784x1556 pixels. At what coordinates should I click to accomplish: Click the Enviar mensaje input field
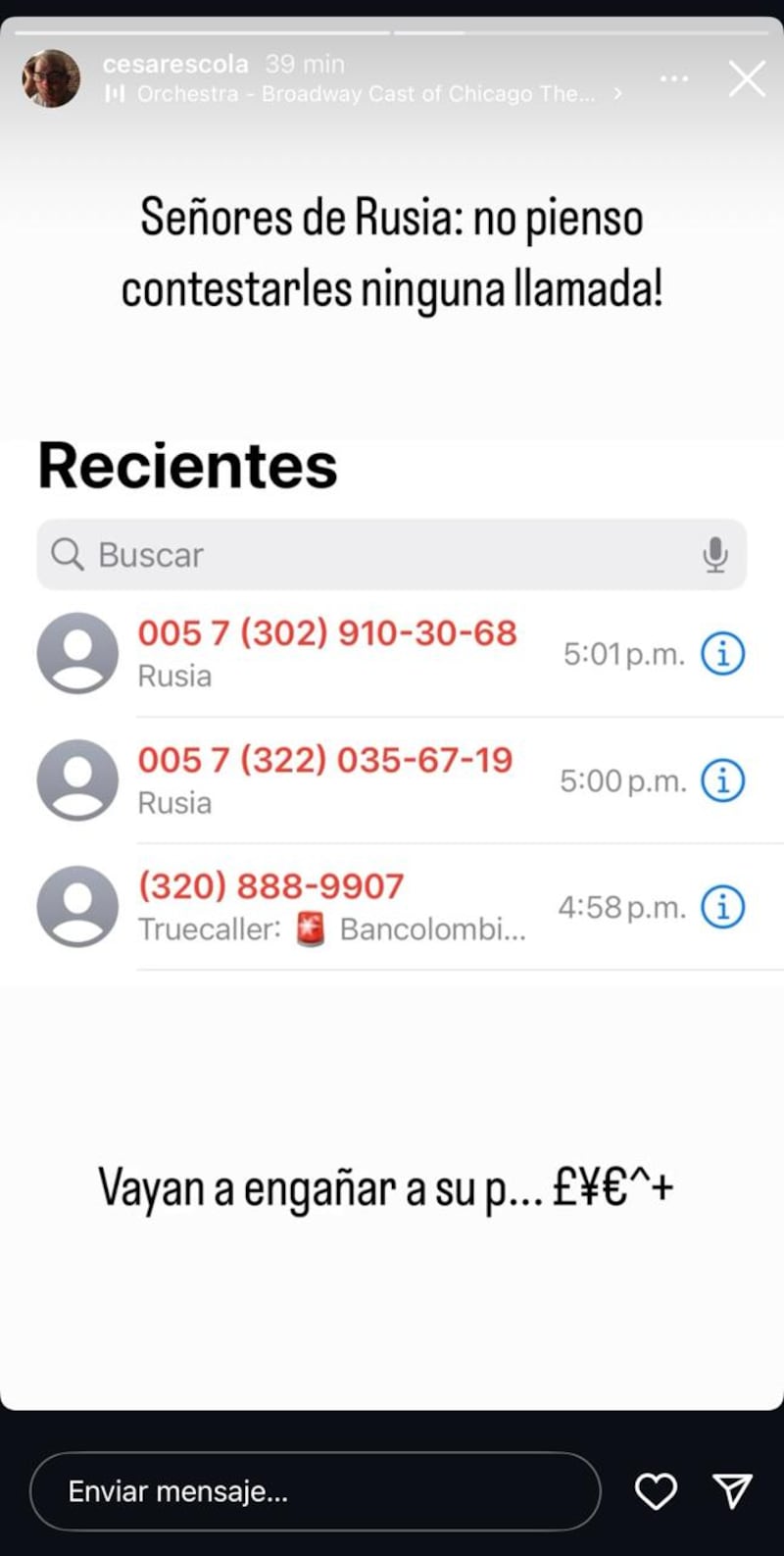314,1491
